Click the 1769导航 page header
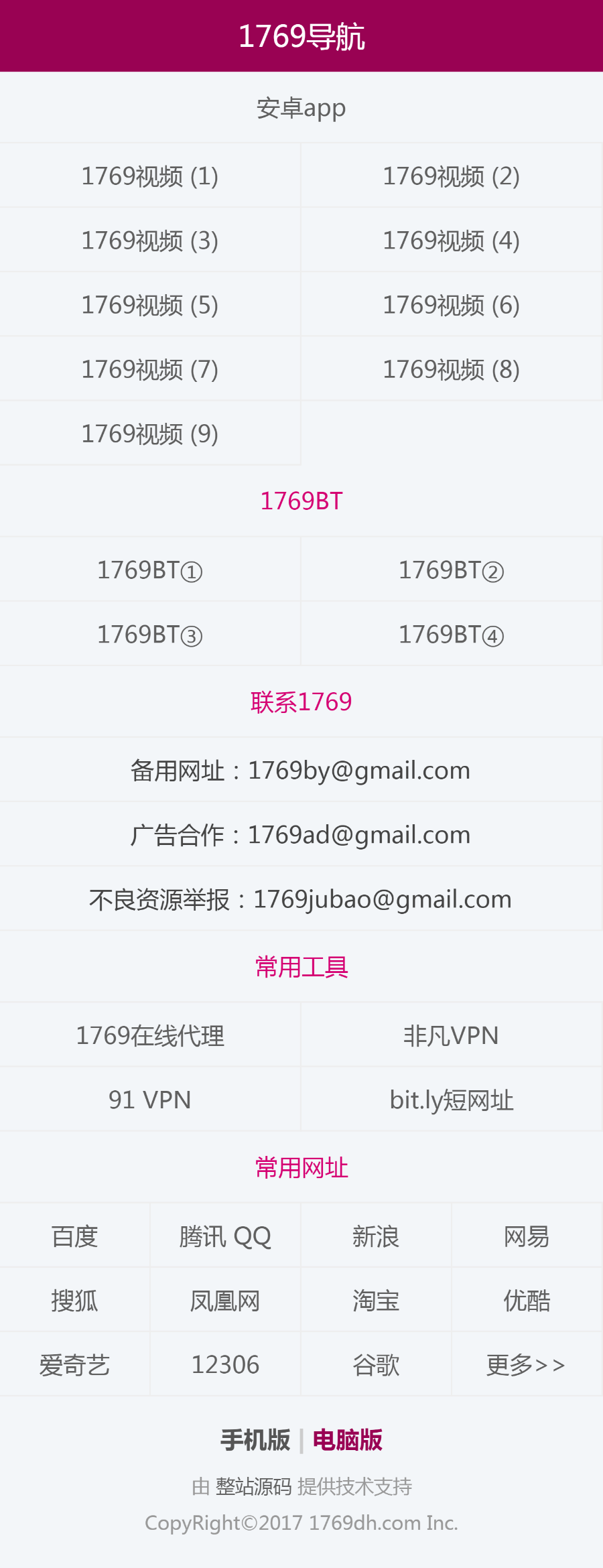Image resolution: width=603 pixels, height=1568 pixels. (x=301, y=35)
